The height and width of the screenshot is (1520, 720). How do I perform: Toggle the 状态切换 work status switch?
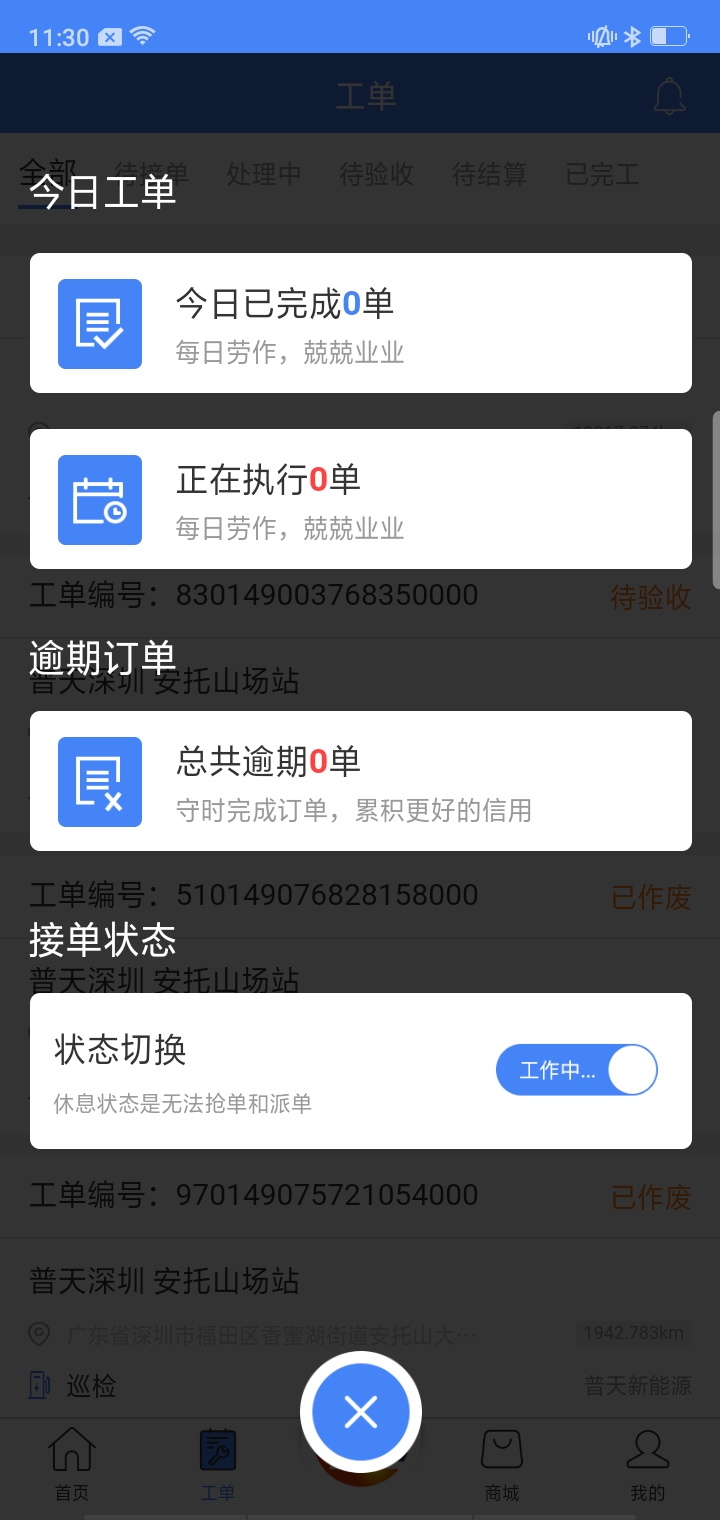577,1070
